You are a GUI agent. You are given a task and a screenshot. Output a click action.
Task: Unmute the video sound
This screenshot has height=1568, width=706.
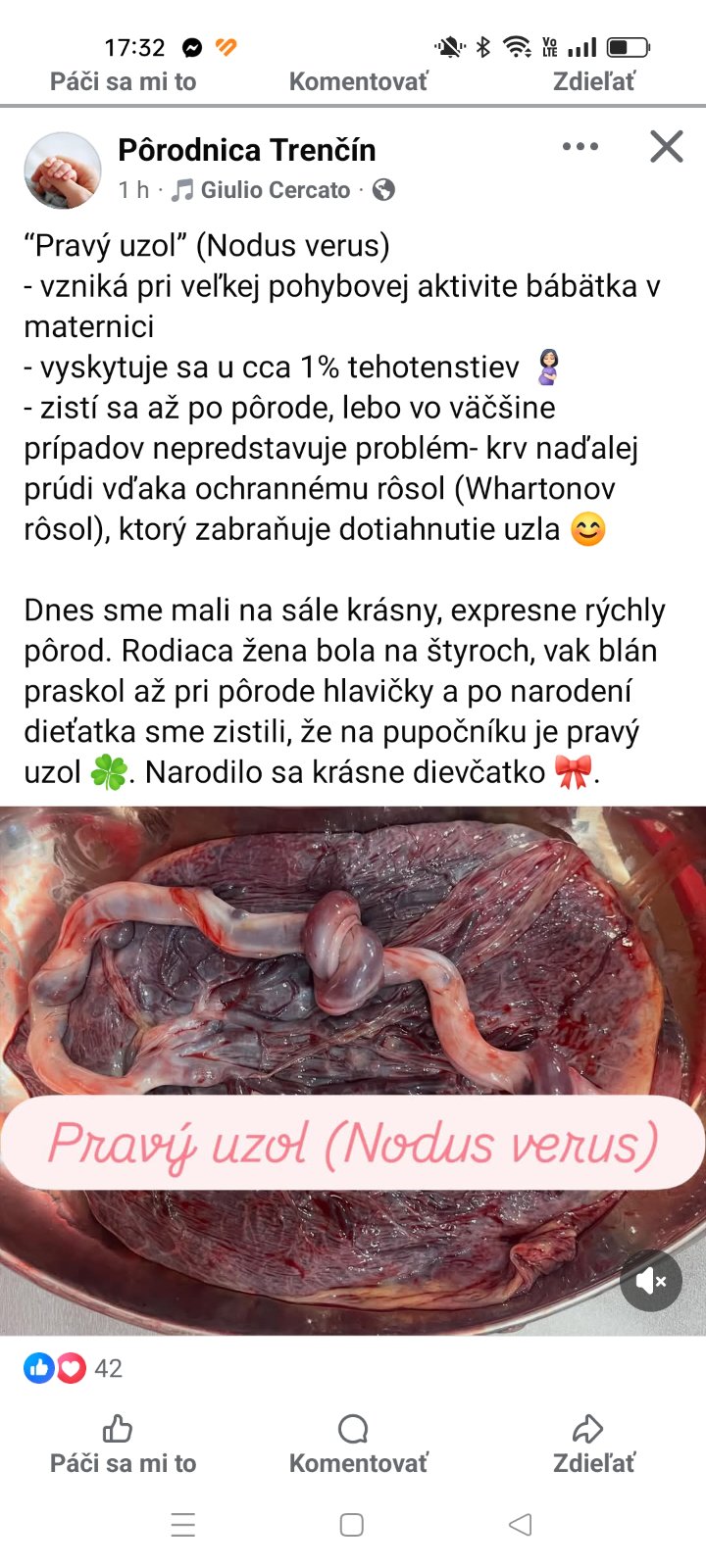click(x=650, y=1280)
